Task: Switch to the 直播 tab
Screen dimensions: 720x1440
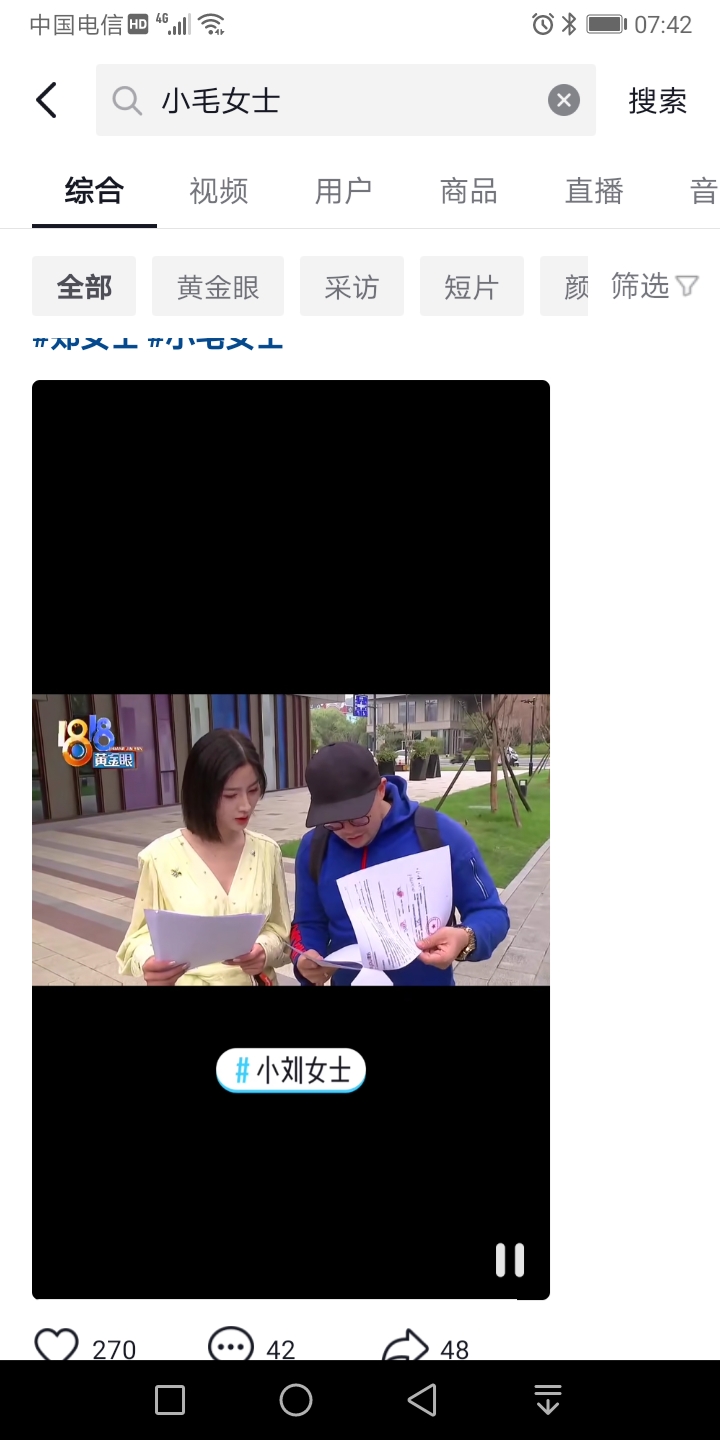Action: [594, 190]
